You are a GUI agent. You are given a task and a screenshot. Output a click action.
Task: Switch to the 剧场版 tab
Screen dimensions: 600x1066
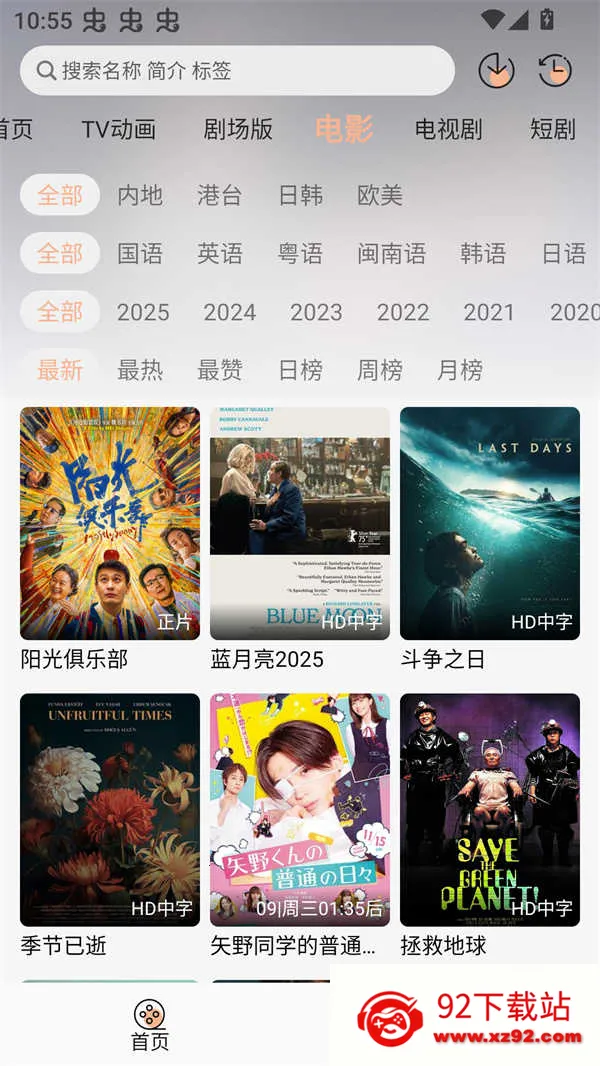pyautogui.click(x=238, y=129)
